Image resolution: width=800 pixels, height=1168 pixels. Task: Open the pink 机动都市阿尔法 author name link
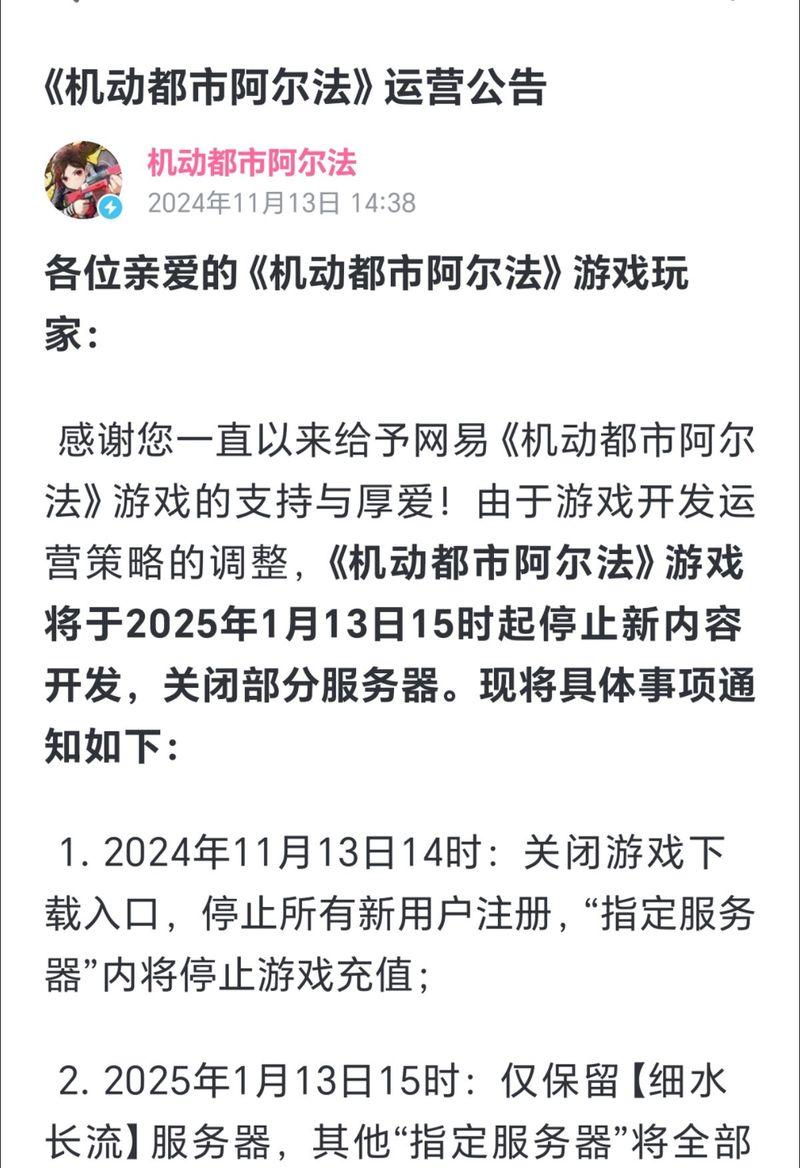[x=252, y=162]
